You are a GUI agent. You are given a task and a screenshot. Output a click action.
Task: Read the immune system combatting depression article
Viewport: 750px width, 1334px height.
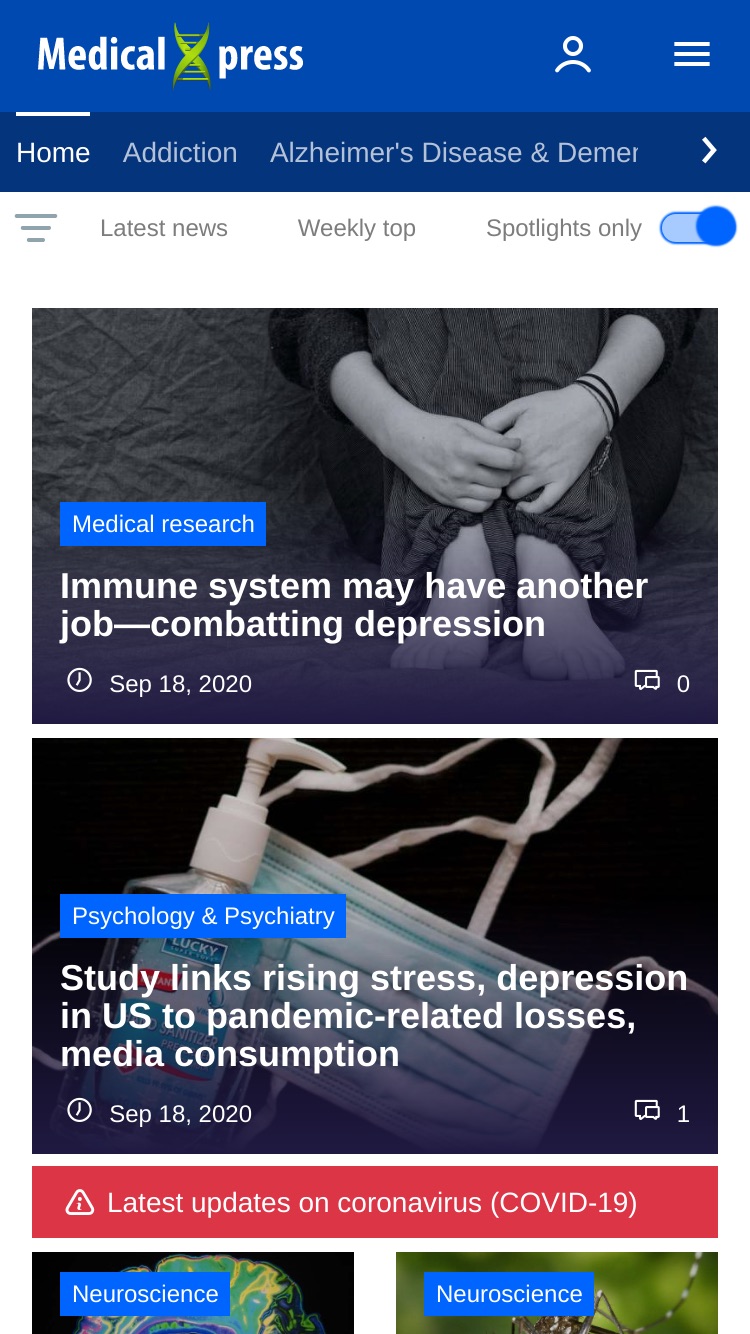point(354,605)
